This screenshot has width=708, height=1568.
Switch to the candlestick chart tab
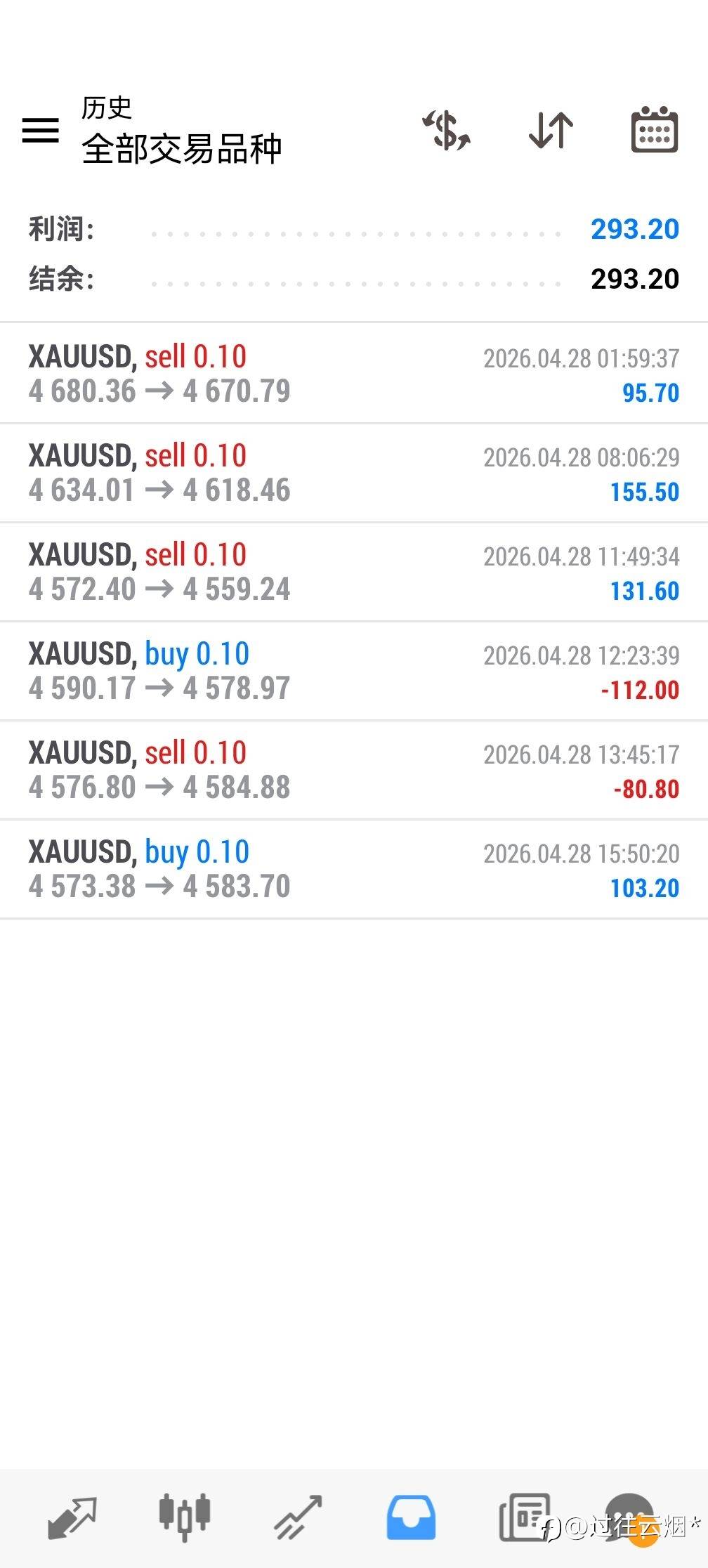pos(185,1517)
